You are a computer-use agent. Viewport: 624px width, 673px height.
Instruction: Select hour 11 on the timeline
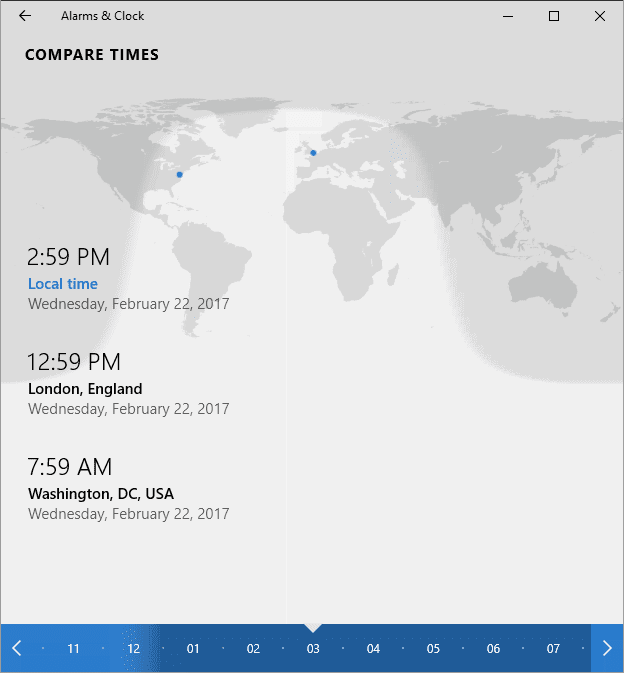click(73, 649)
